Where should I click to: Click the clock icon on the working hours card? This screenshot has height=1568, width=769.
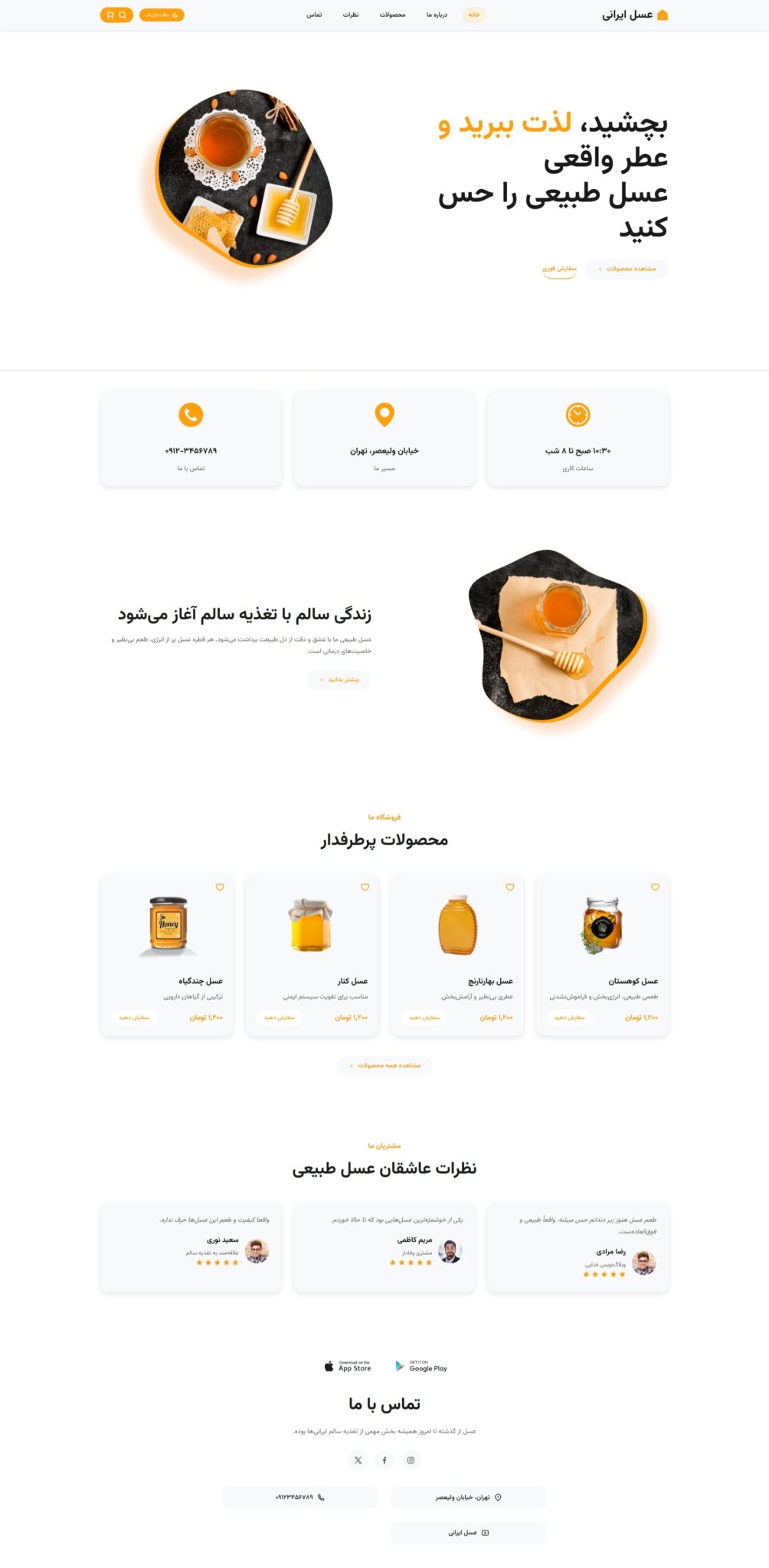click(578, 416)
